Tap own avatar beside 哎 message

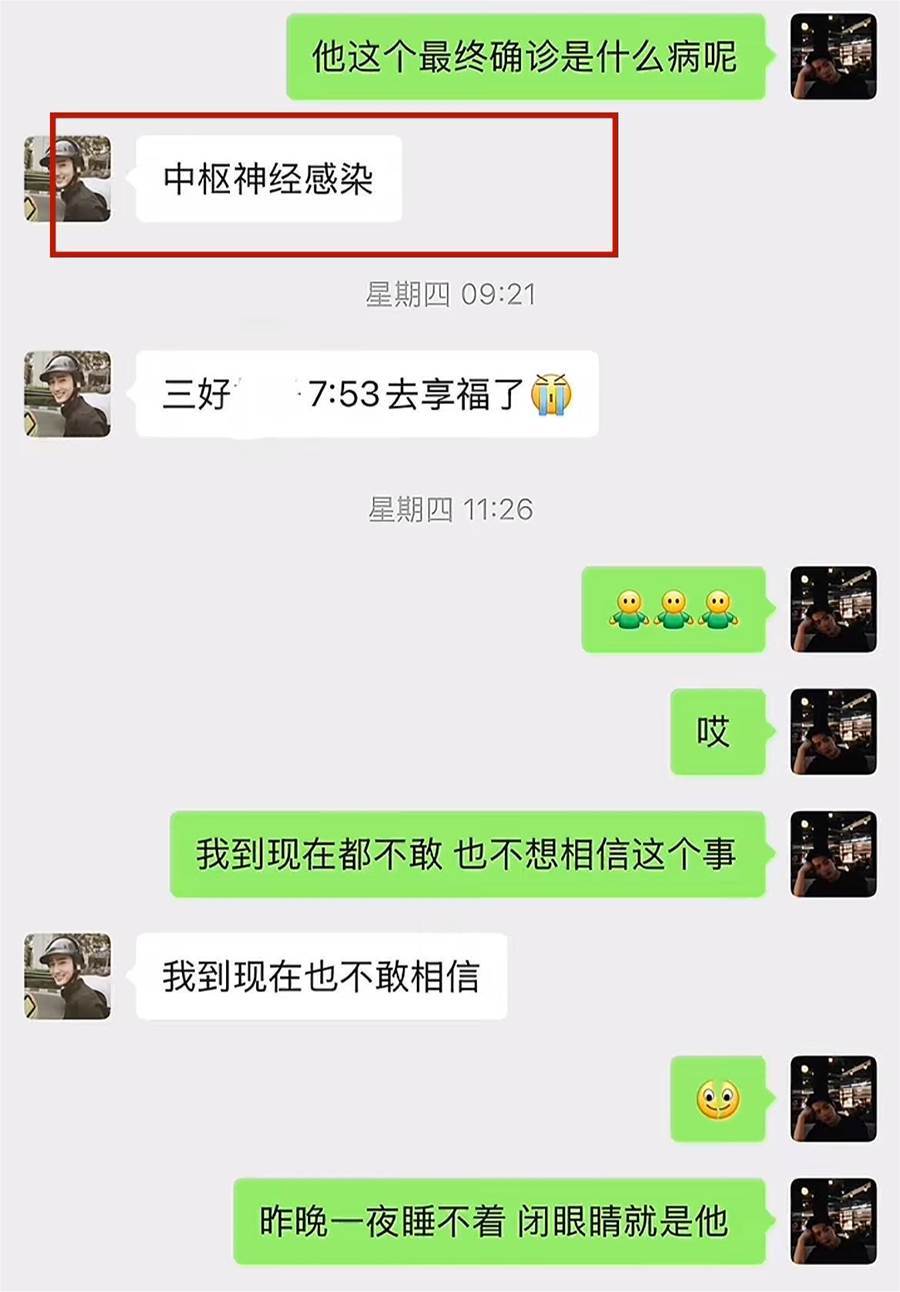833,731
